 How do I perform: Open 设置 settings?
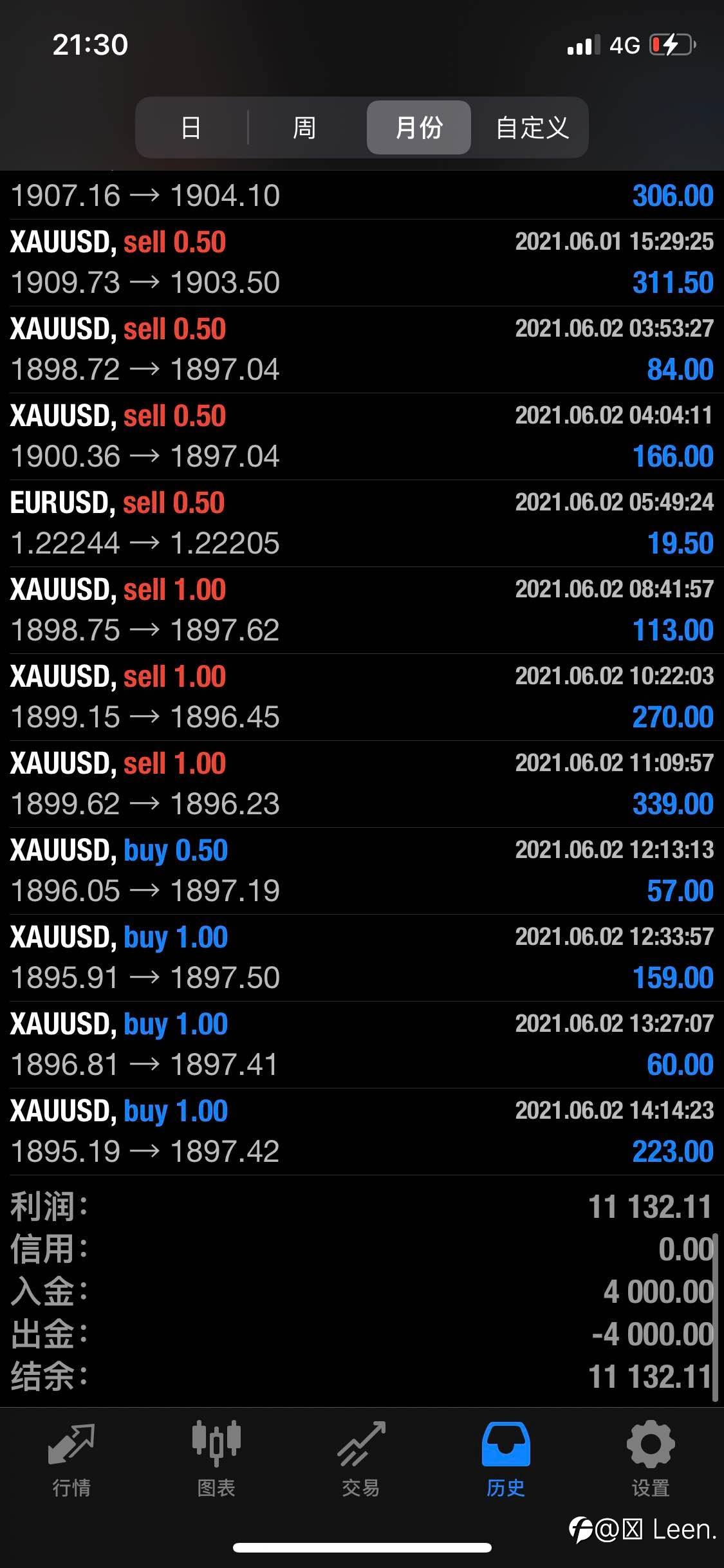[651, 1461]
